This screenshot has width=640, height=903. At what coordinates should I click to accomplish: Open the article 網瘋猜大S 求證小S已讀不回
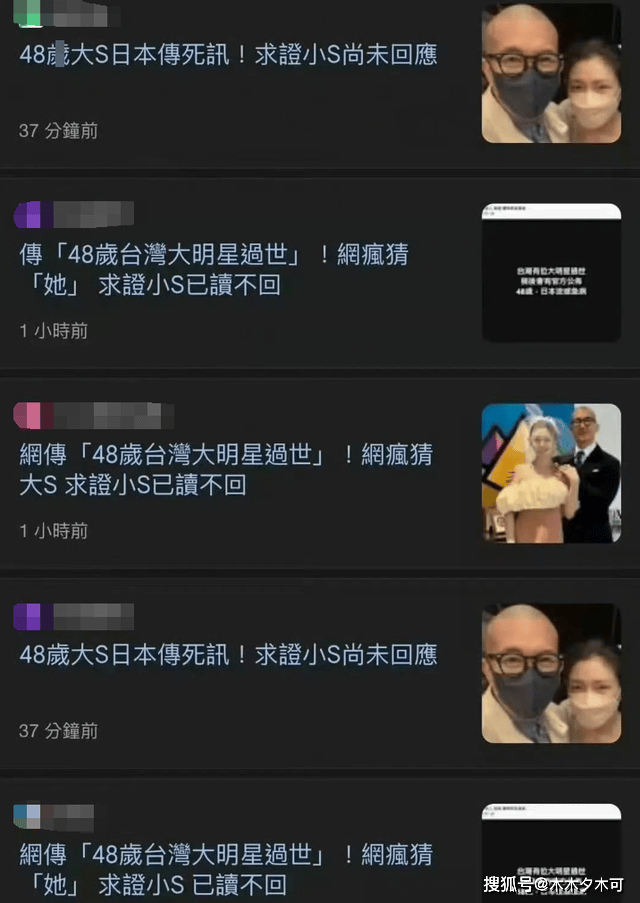(226, 470)
